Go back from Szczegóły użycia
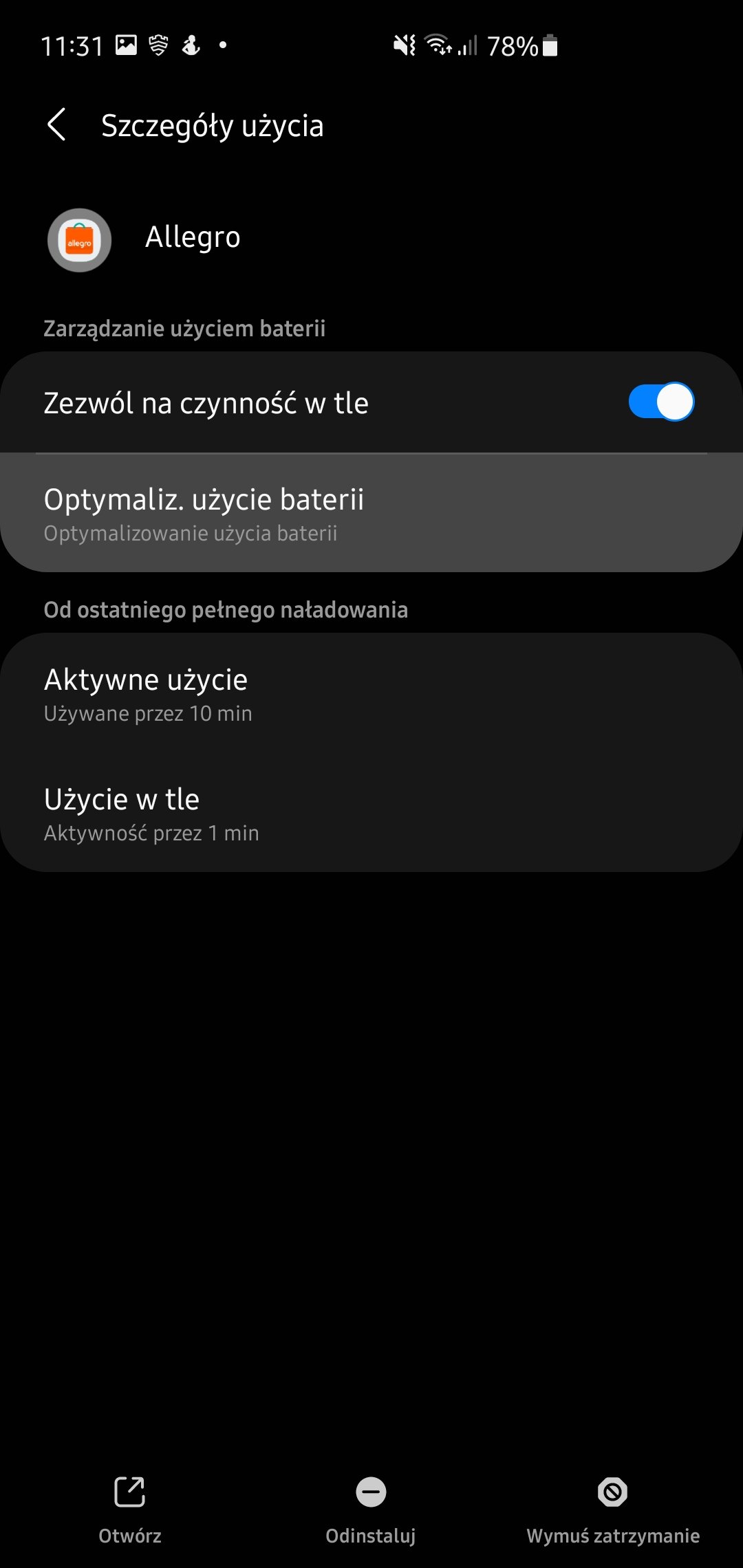This screenshot has width=743, height=1568. point(56,125)
